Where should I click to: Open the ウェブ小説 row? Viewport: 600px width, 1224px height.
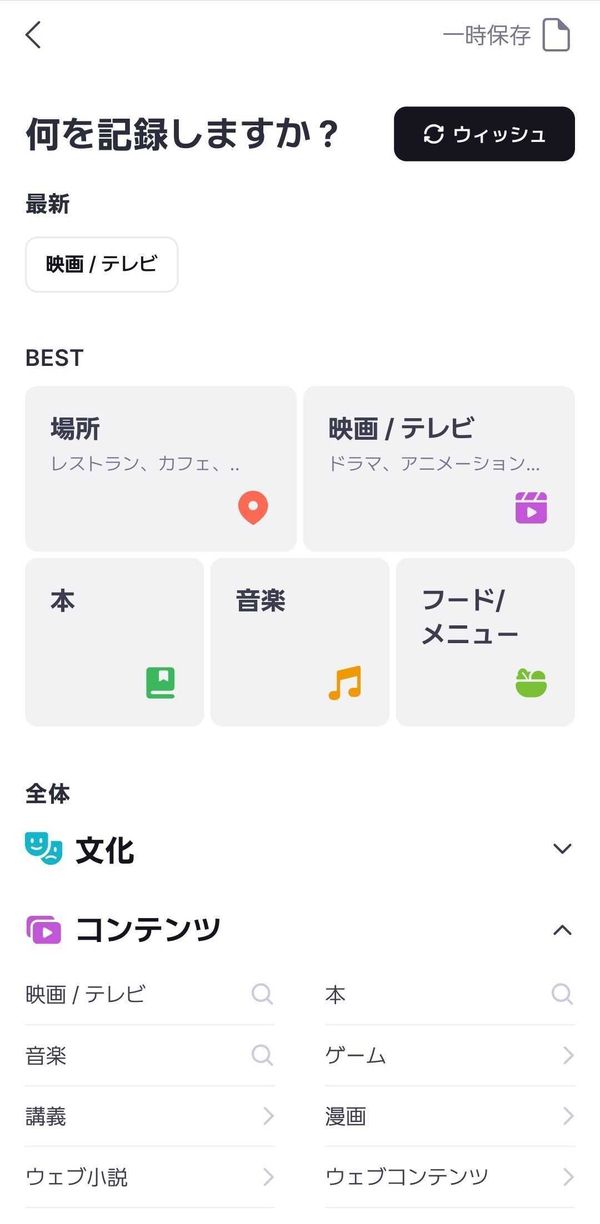[x=150, y=1177]
